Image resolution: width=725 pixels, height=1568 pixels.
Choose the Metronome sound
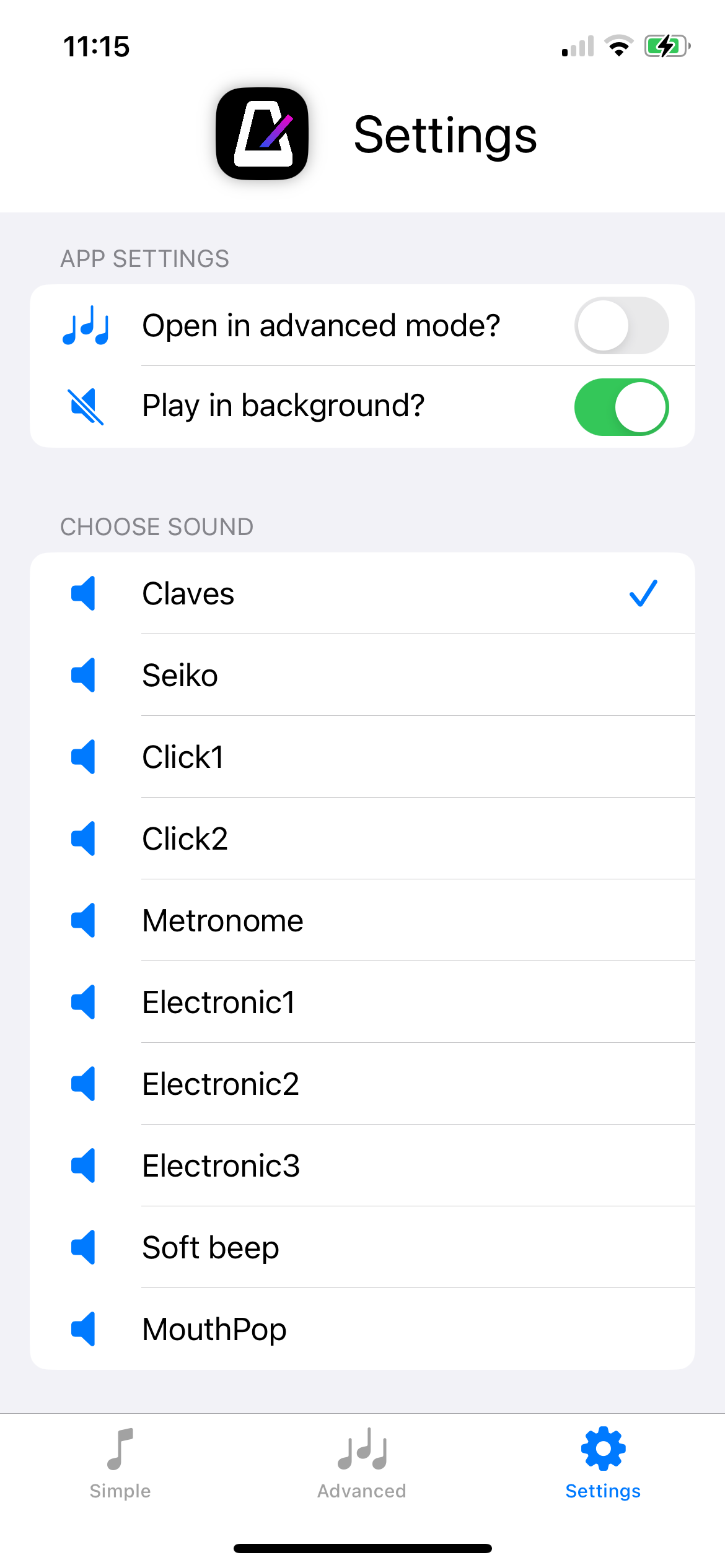point(362,920)
